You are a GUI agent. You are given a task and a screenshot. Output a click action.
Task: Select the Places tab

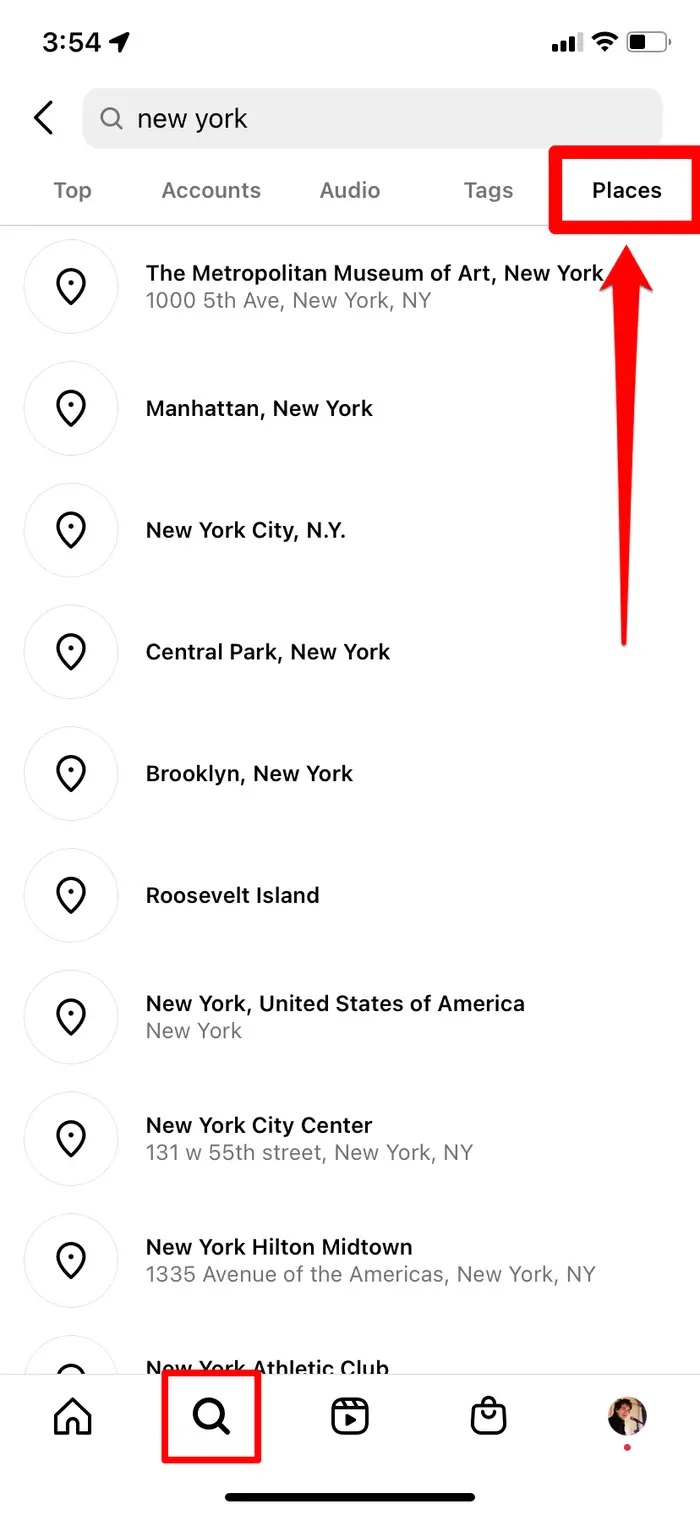tap(626, 190)
